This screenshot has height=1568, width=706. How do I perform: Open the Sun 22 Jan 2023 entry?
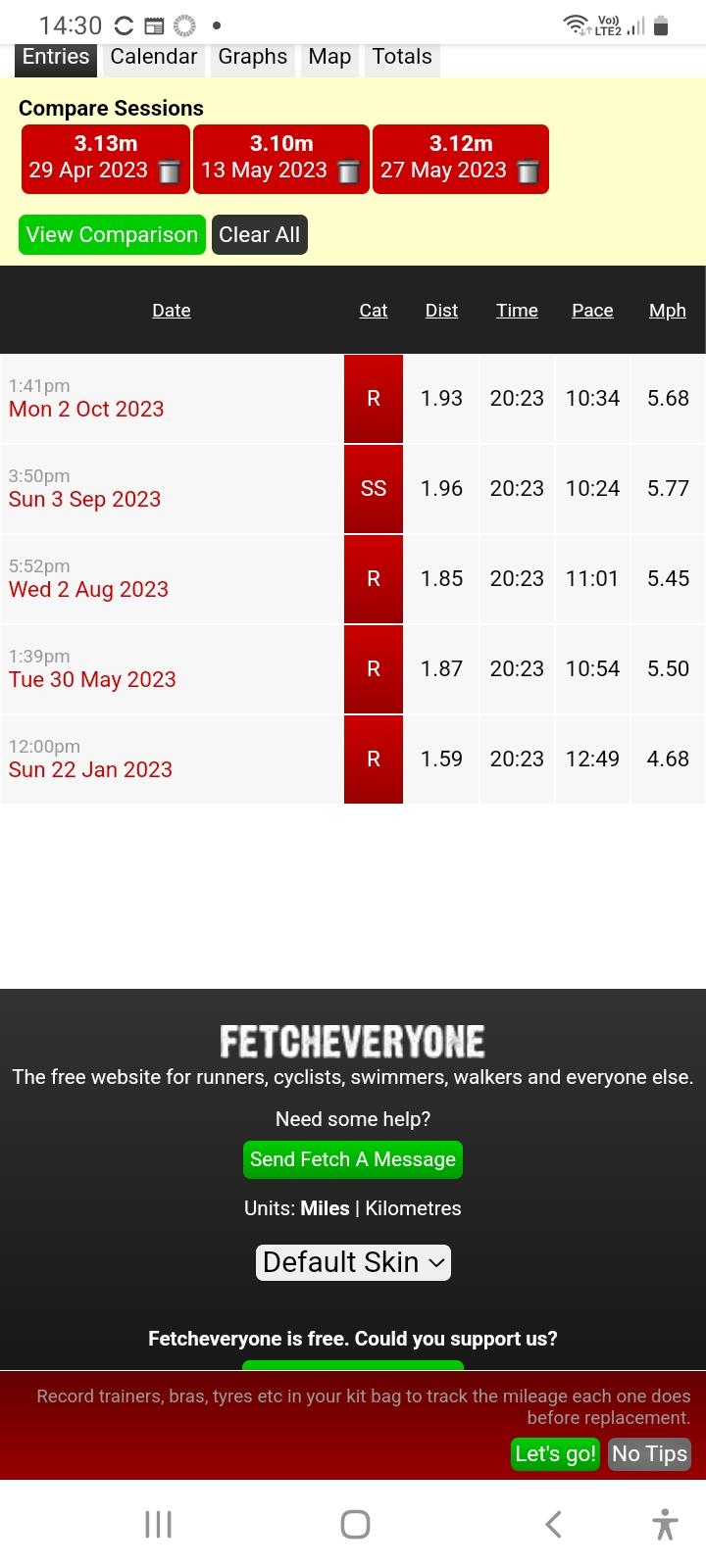90,770
